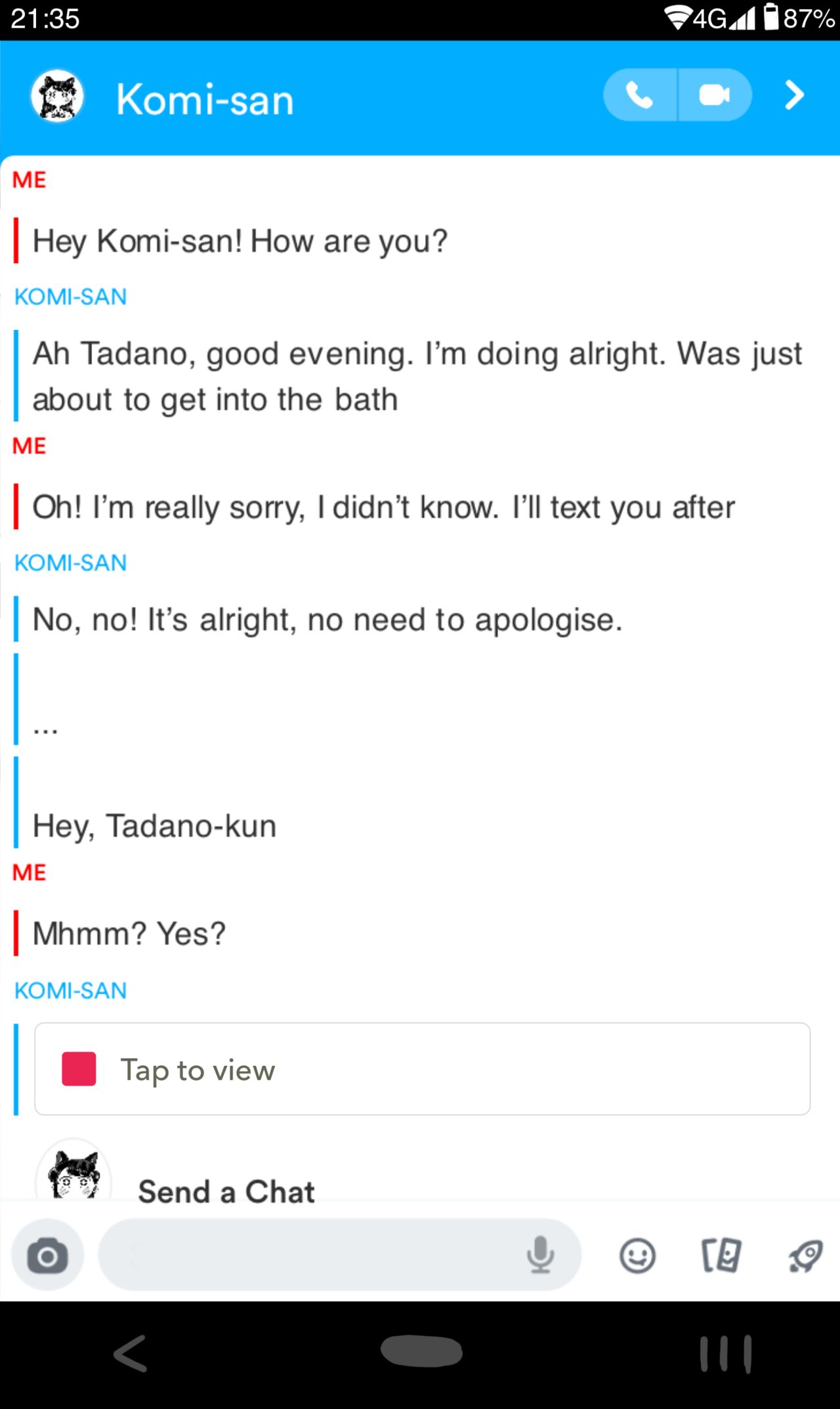This screenshot has width=840, height=1409.
Task: Tap the message reading Hey, Tadano-kun
Action: pyautogui.click(x=154, y=826)
